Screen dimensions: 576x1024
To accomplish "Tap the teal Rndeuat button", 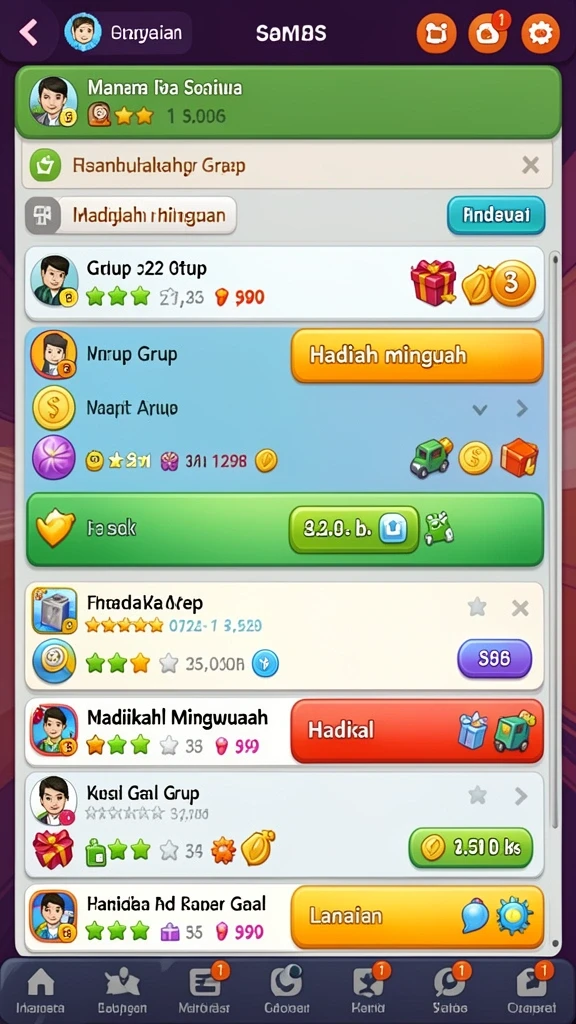I will pyautogui.click(x=496, y=215).
